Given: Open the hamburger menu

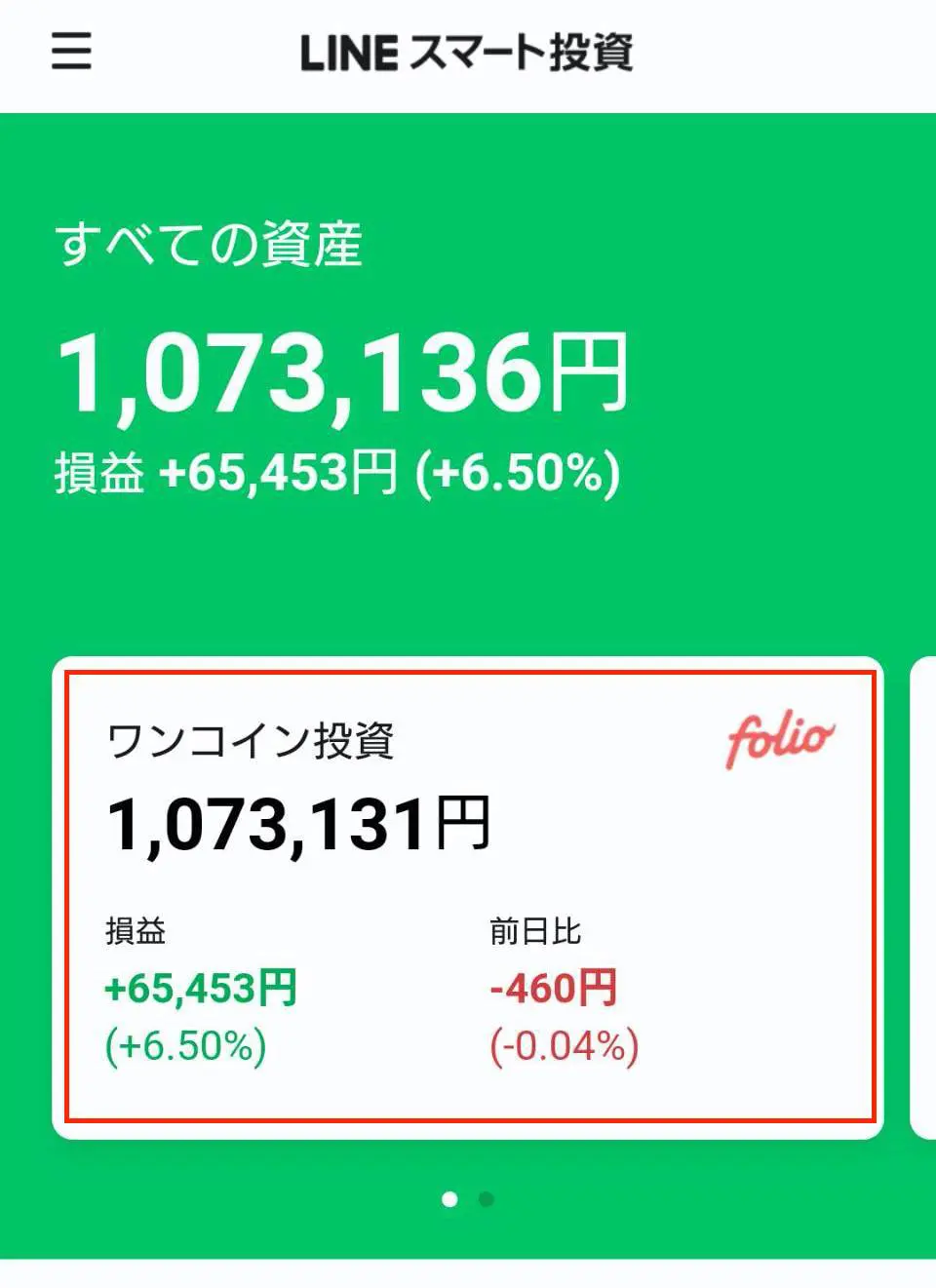Looking at the screenshot, I should tap(71, 51).
